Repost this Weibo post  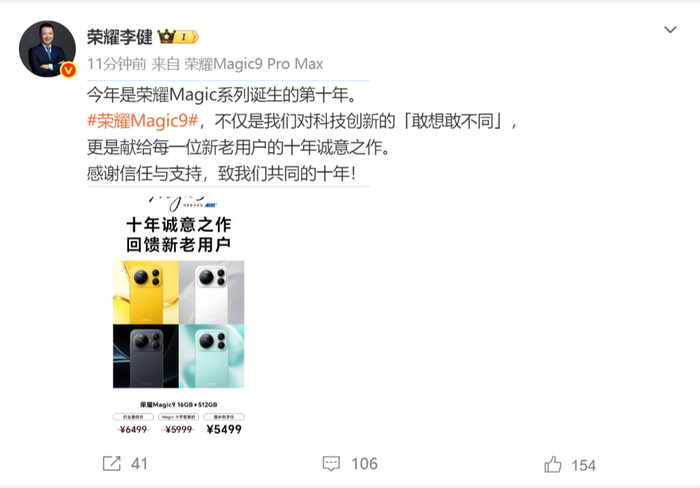125,464
